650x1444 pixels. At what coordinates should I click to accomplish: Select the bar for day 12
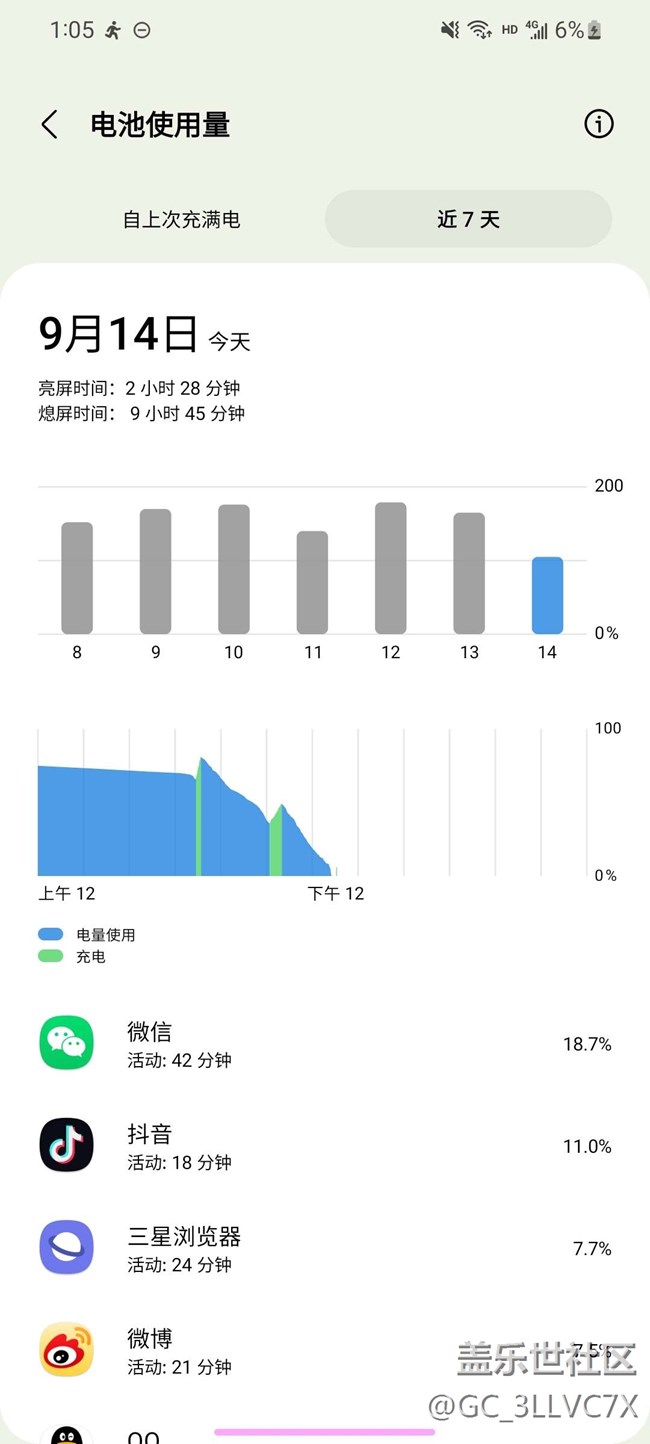[390, 568]
